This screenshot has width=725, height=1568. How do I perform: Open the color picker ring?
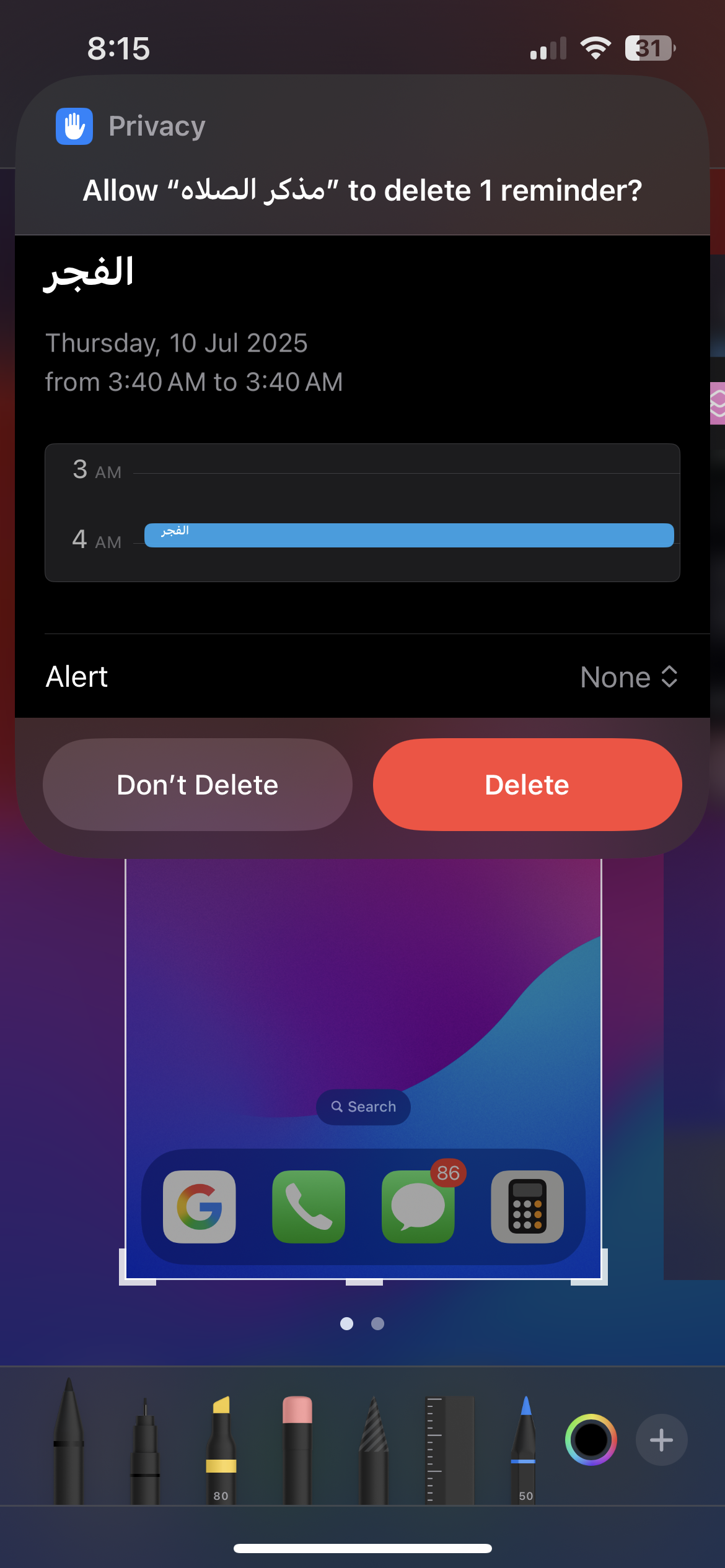pyautogui.click(x=591, y=1440)
